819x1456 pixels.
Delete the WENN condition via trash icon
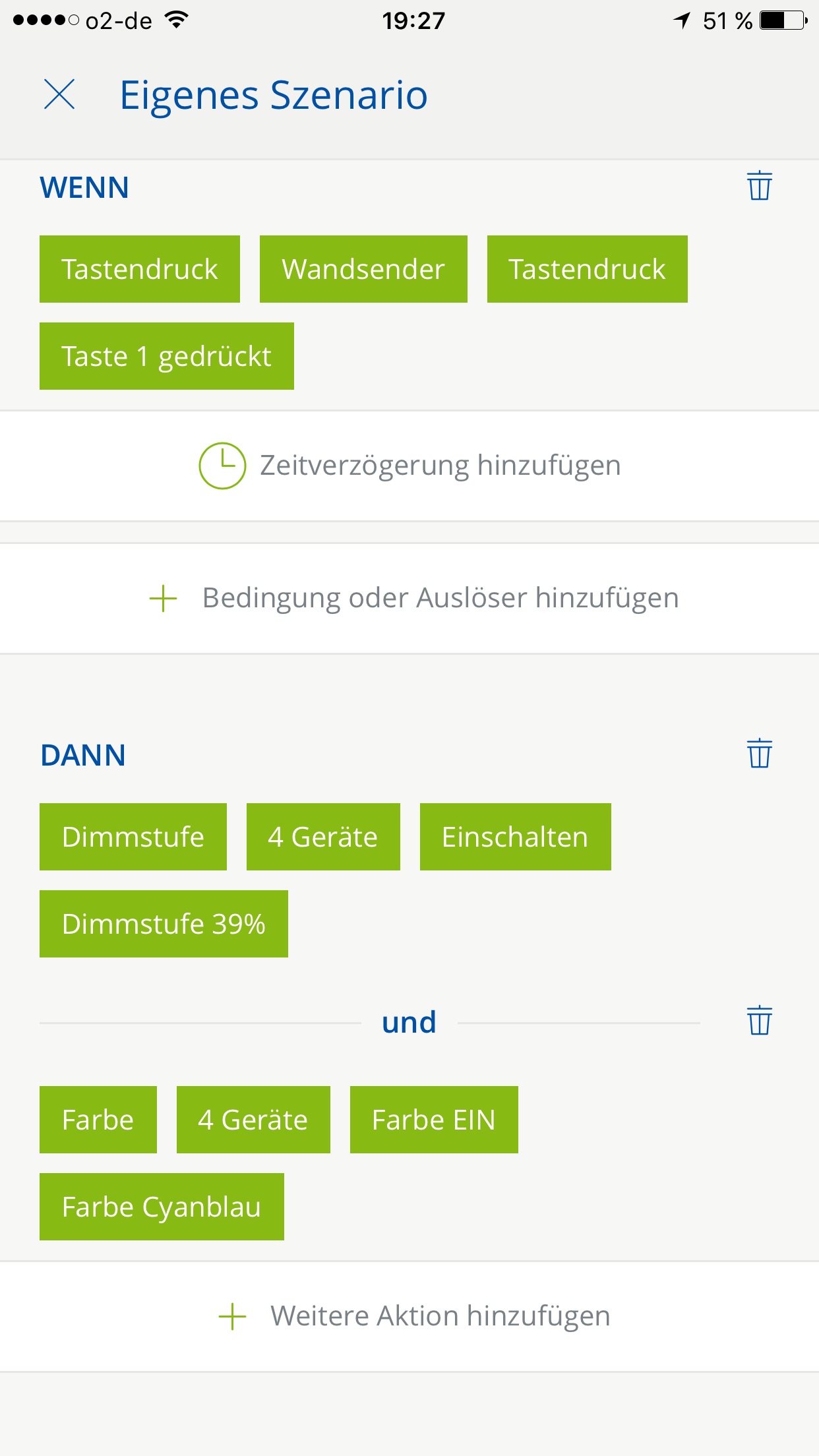point(759,185)
